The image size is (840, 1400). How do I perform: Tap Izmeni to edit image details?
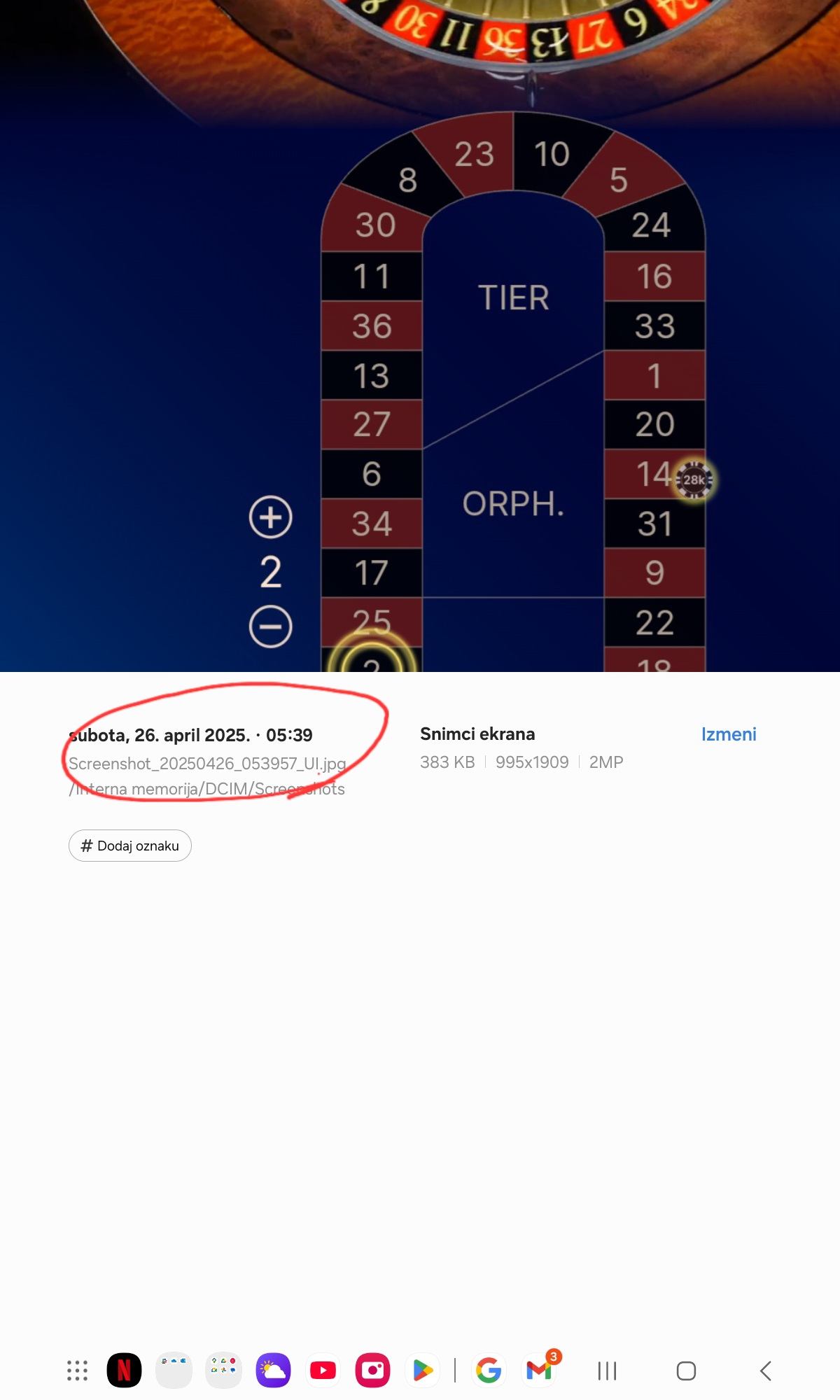[x=728, y=734]
